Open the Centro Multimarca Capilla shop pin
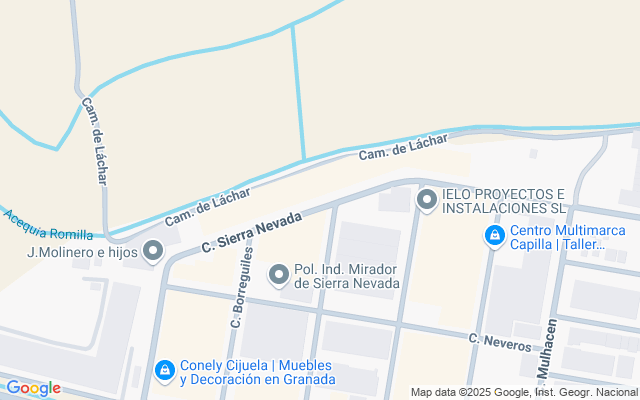This screenshot has height=400, width=640. click(x=494, y=237)
